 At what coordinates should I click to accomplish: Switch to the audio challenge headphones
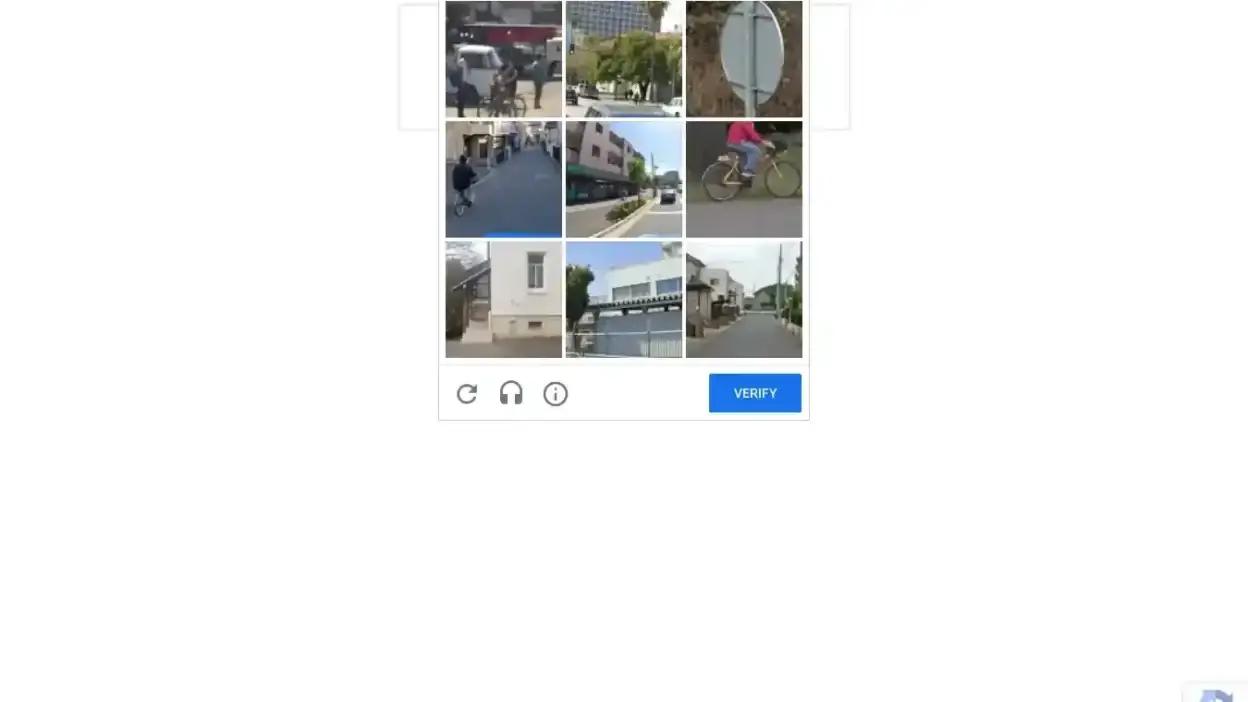point(511,394)
